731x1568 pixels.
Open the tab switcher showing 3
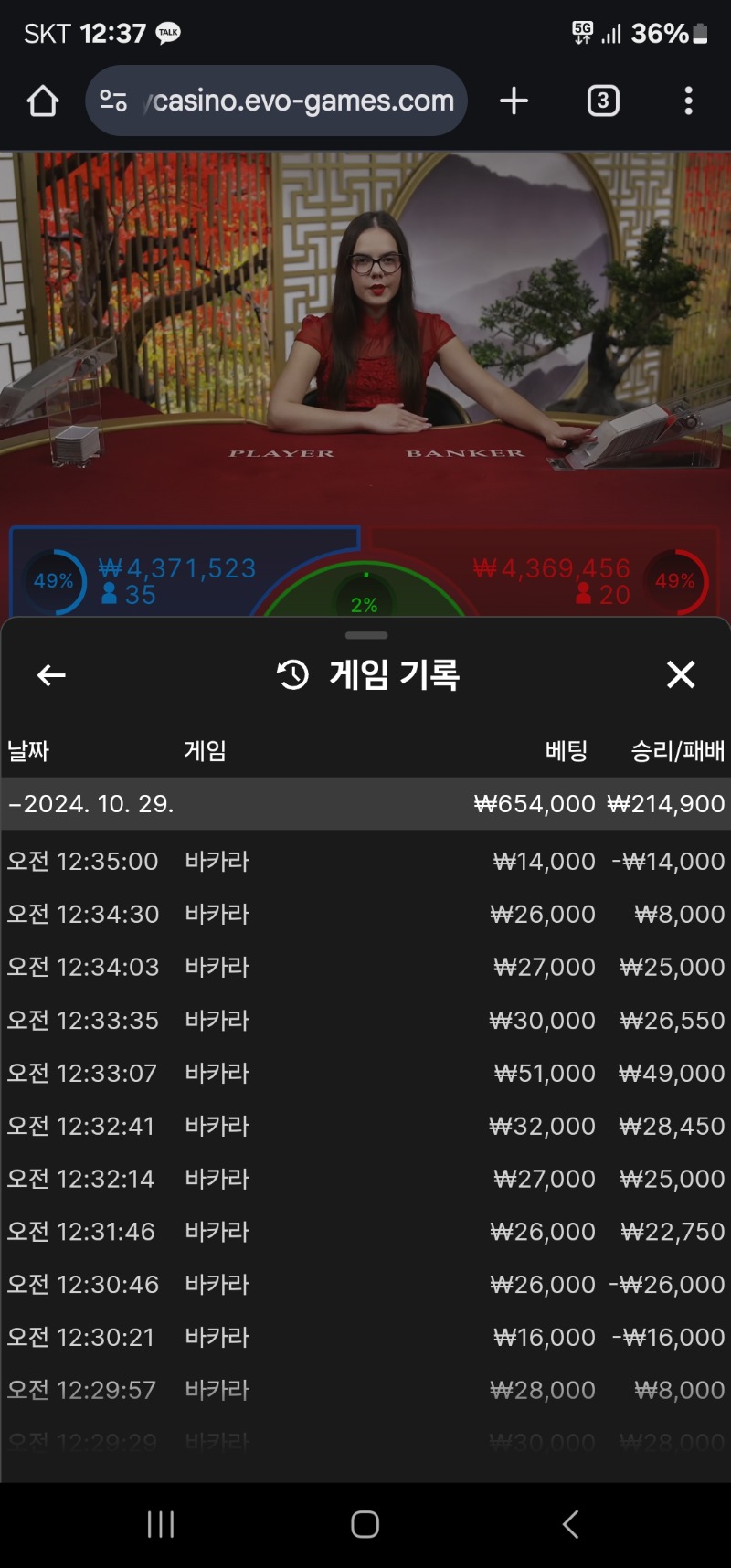coord(603,101)
